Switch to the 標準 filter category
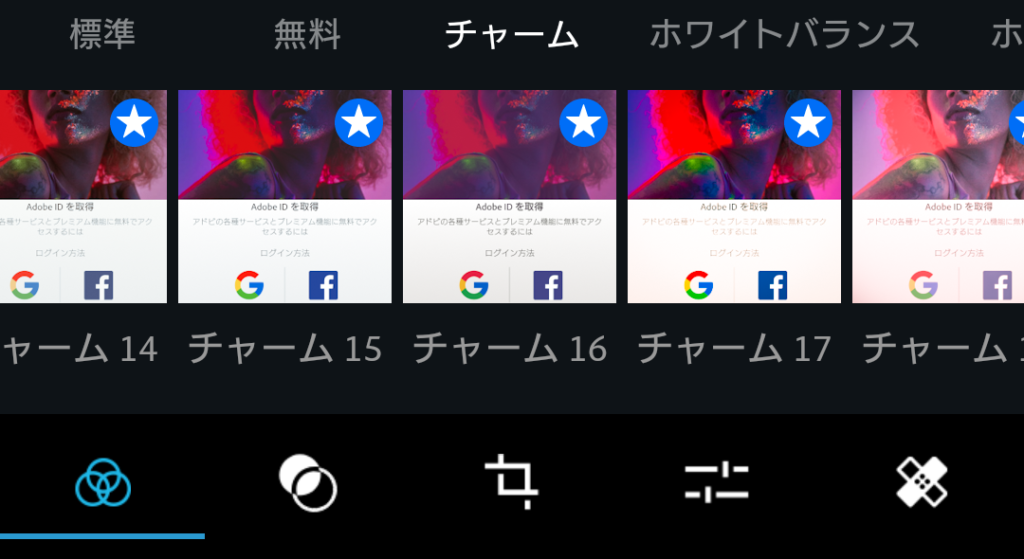The height and width of the screenshot is (559, 1024). pos(102,35)
